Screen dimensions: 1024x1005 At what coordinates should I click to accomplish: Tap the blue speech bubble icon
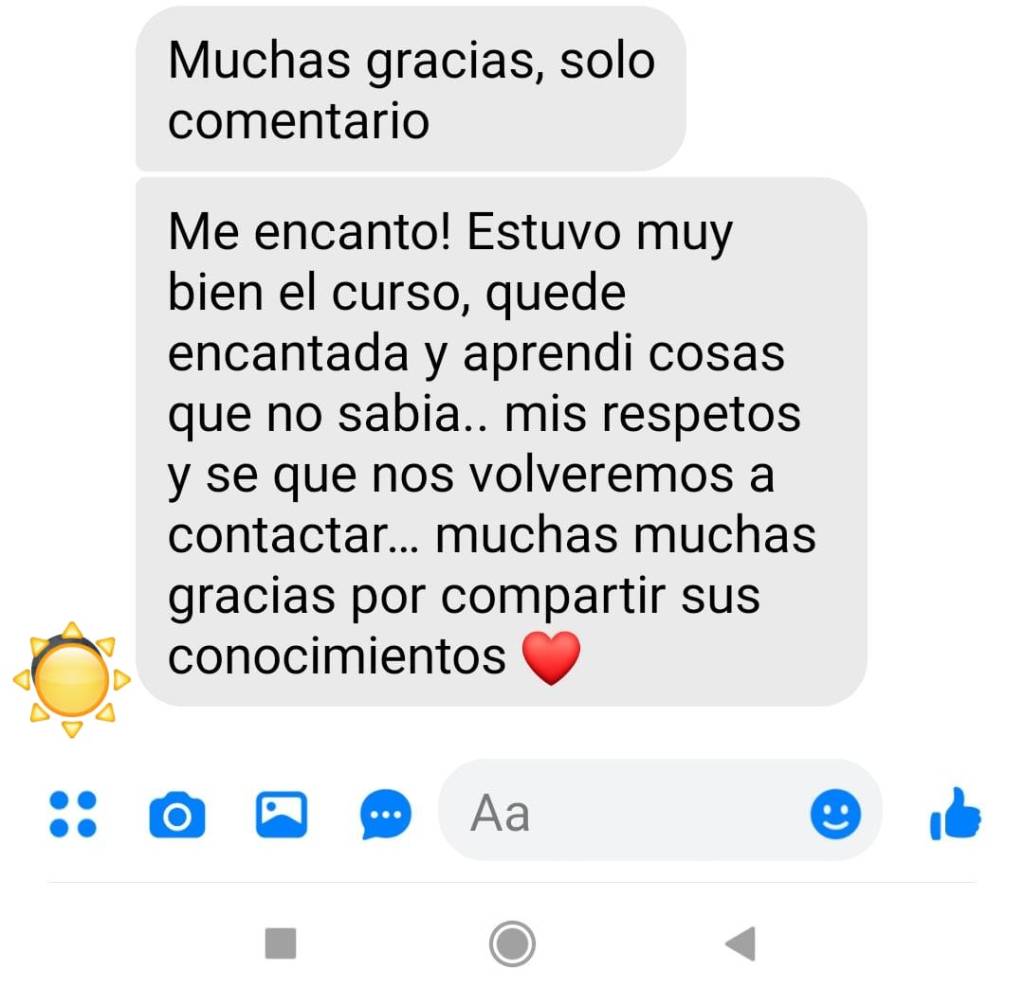[x=386, y=815]
